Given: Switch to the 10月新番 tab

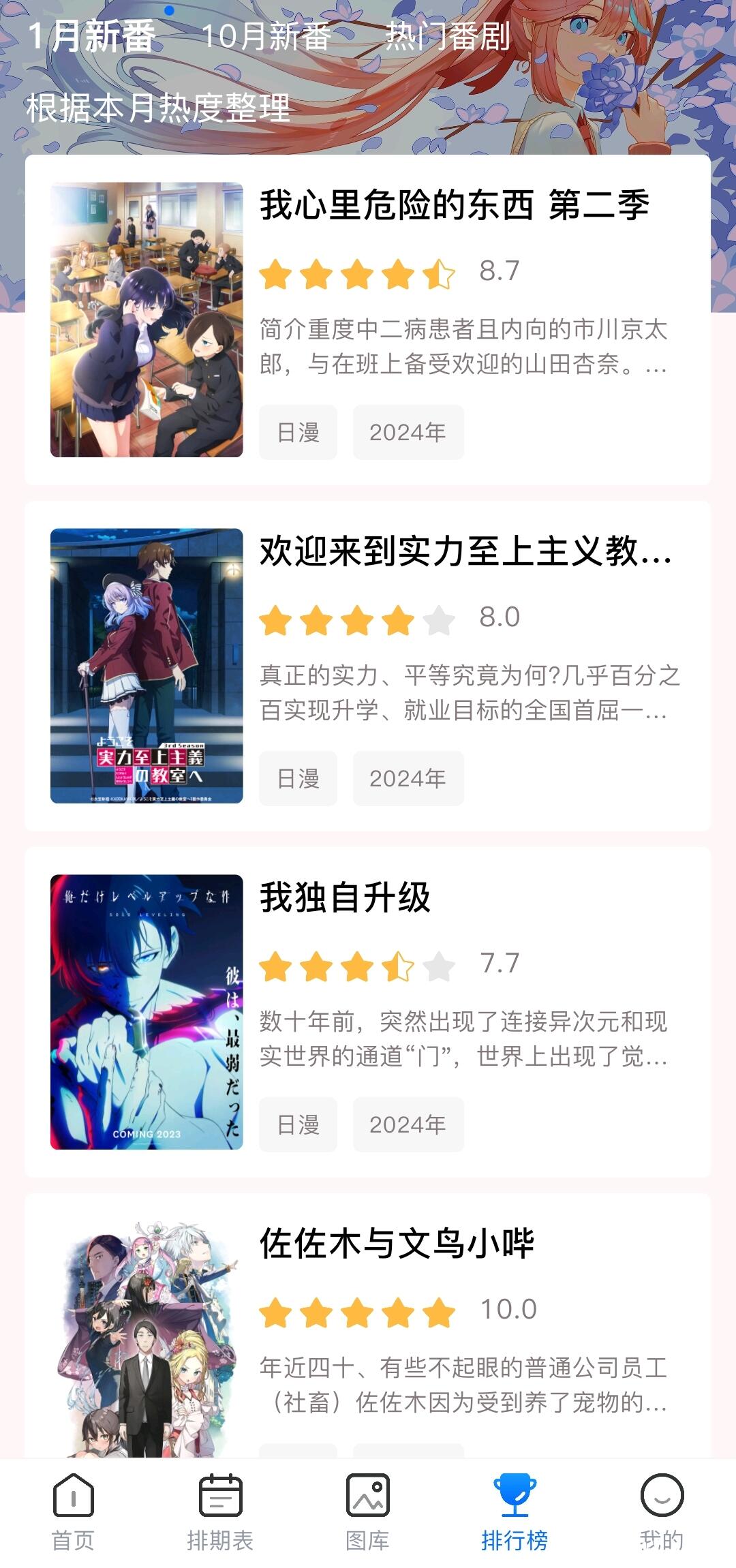Looking at the screenshot, I should (x=266, y=36).
